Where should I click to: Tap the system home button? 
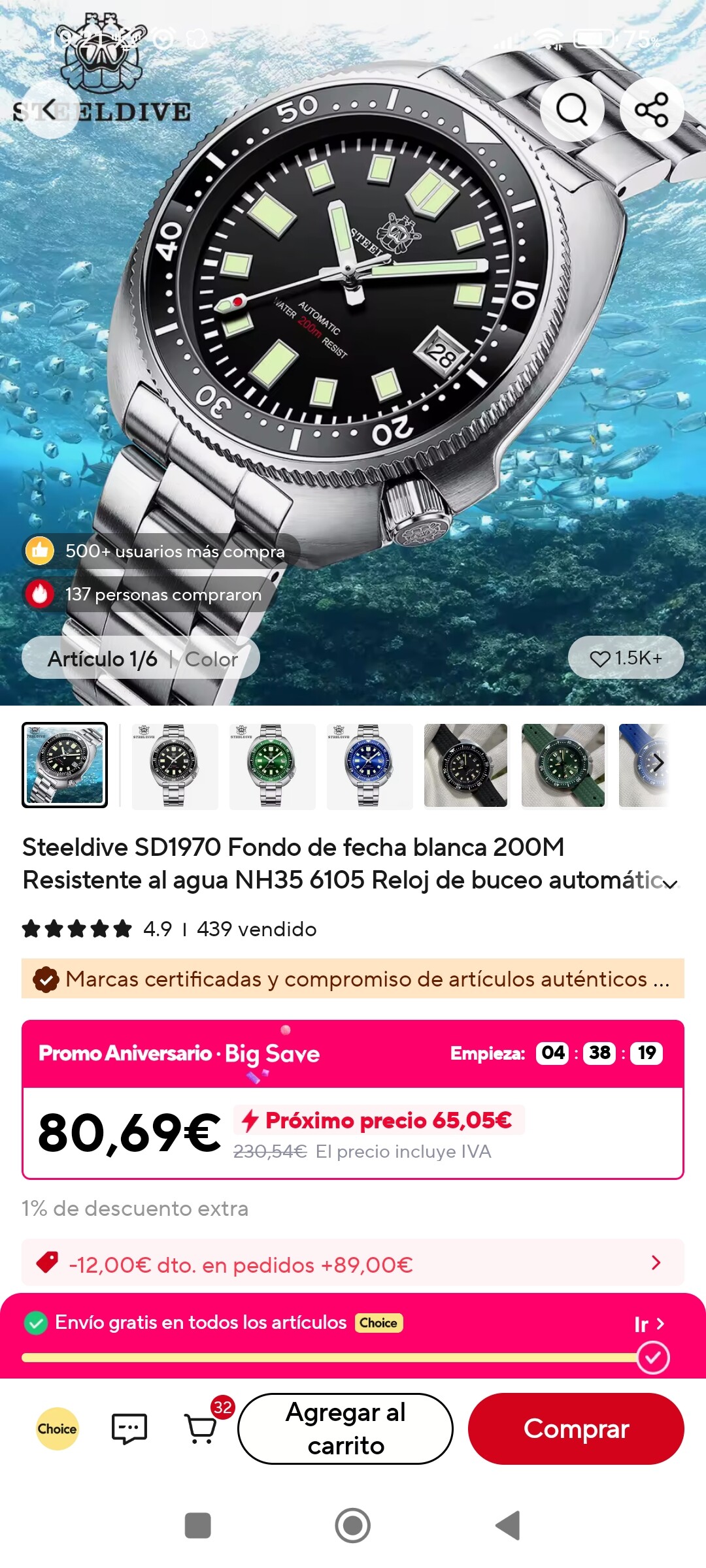click(353, 1526)
